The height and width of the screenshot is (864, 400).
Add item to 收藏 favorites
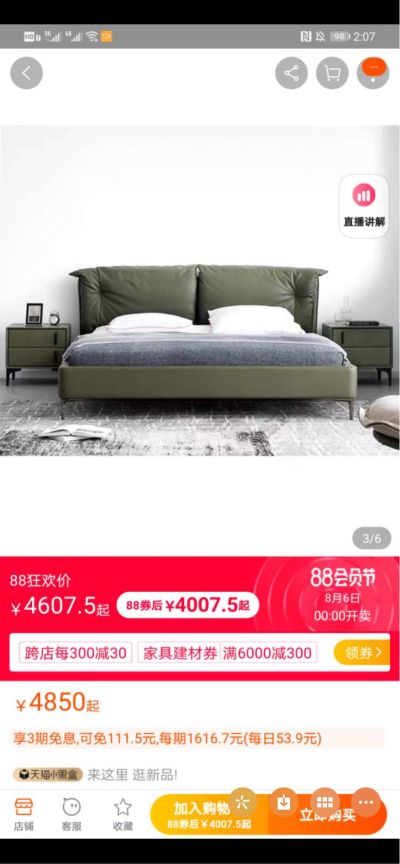click(x=123, y=814)
